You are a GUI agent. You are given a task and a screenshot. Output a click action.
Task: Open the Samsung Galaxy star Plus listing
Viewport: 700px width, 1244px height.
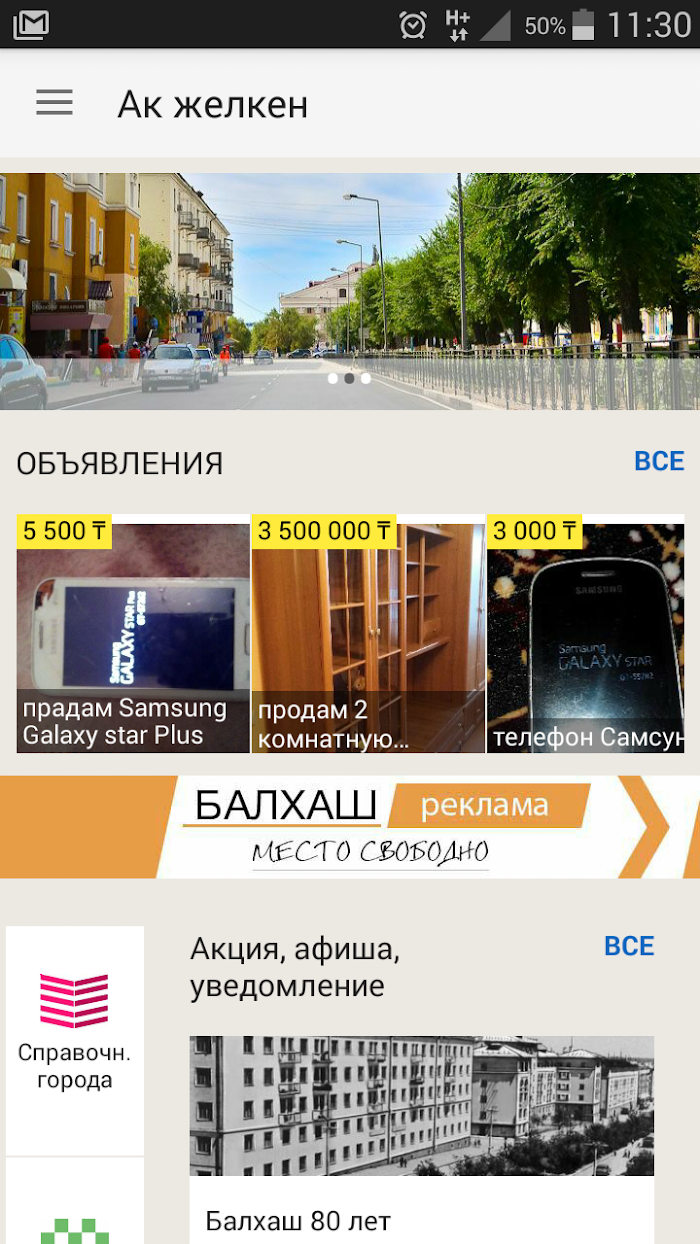(133, 634)
